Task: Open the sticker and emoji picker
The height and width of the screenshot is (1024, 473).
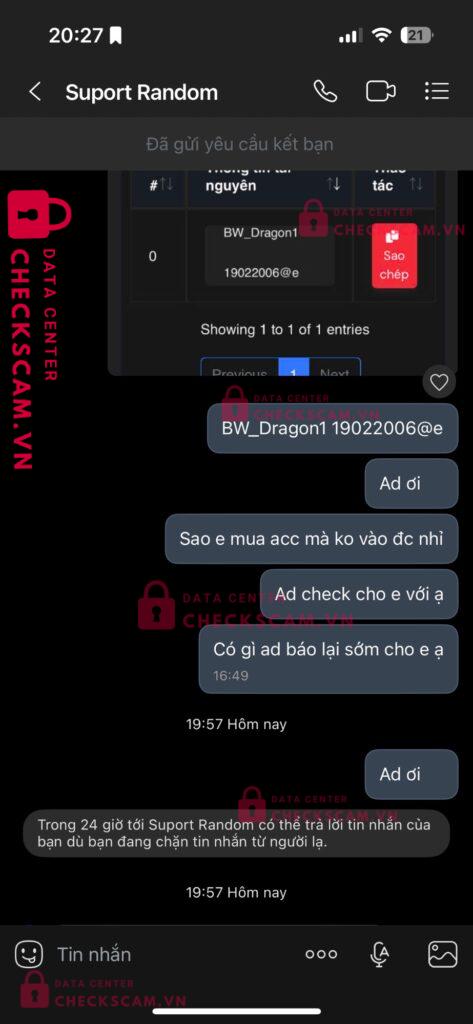Action: [29, 954]
